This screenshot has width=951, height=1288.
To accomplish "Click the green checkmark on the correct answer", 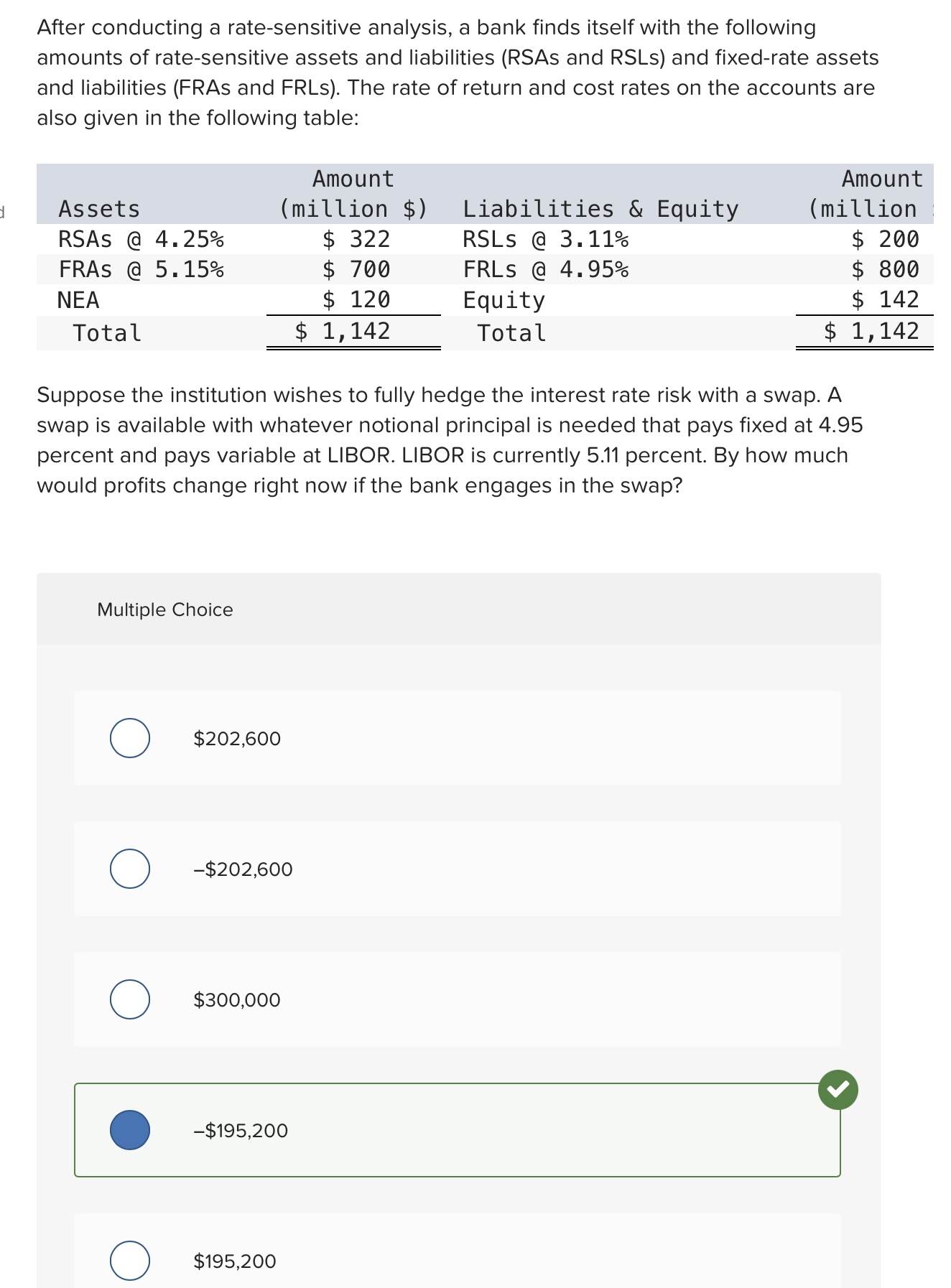I will click(x=839, y=1088).
